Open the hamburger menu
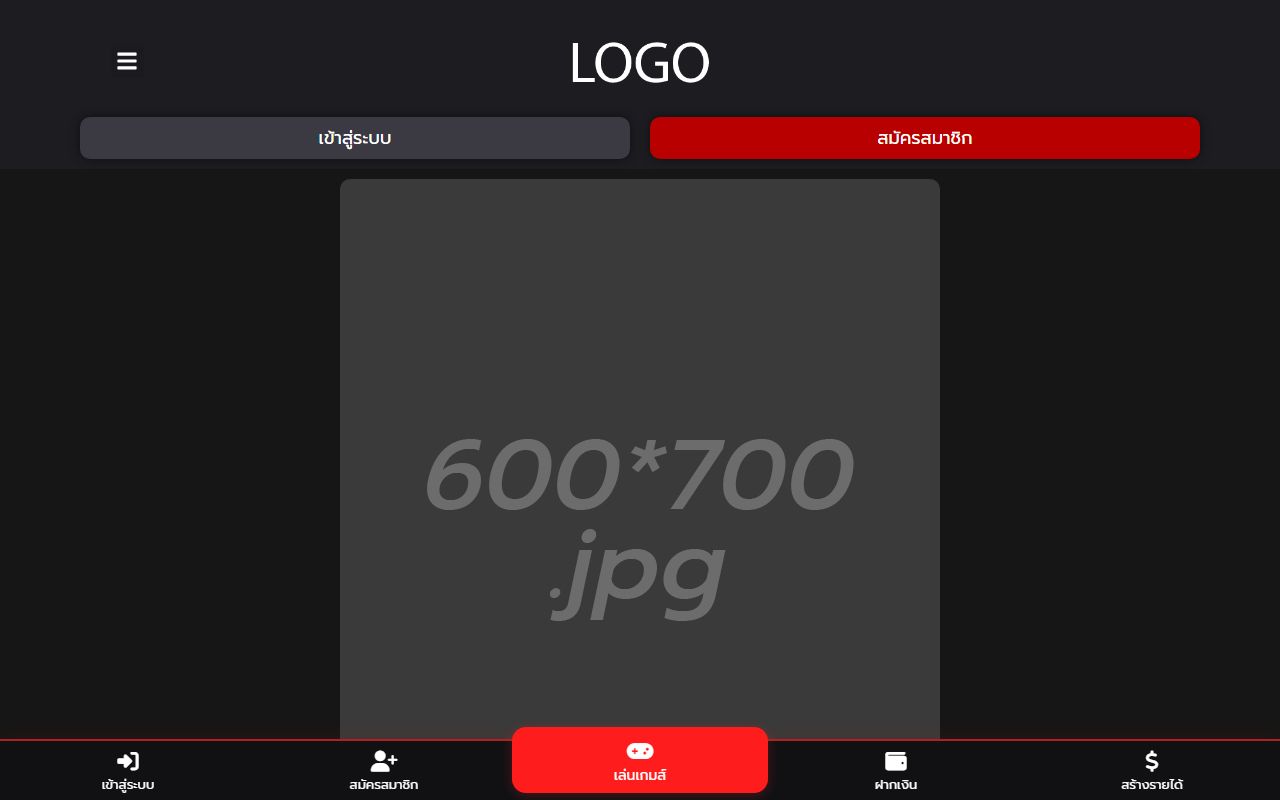This screenshot has height=800, width=1280. click(x=126, y=61)
